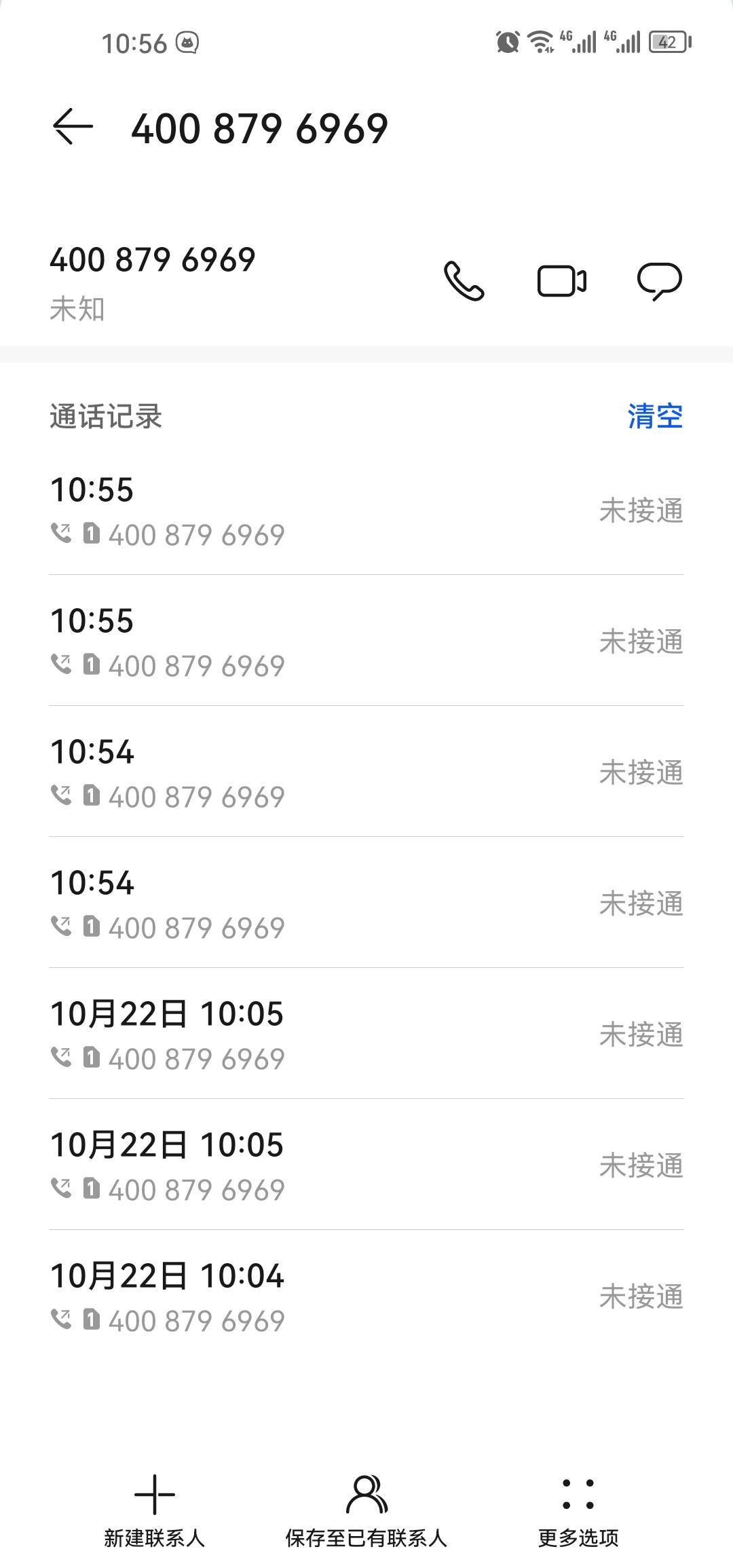The width and height of the screenshot is (733, 1568).
Task: Send a message to this number
Action: (x=659, y=281)
